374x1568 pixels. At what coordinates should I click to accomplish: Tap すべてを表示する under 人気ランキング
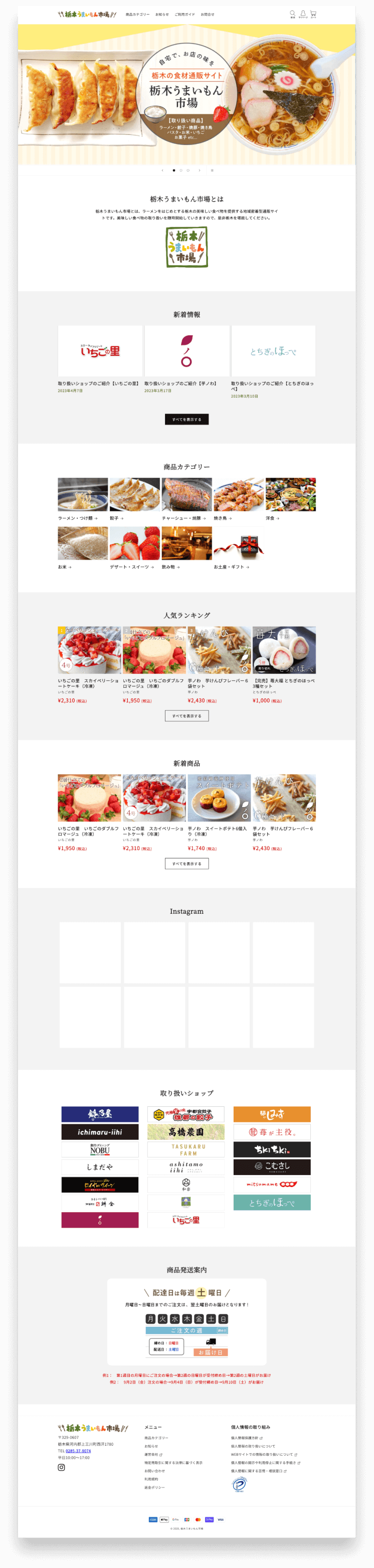coord(186,716)
